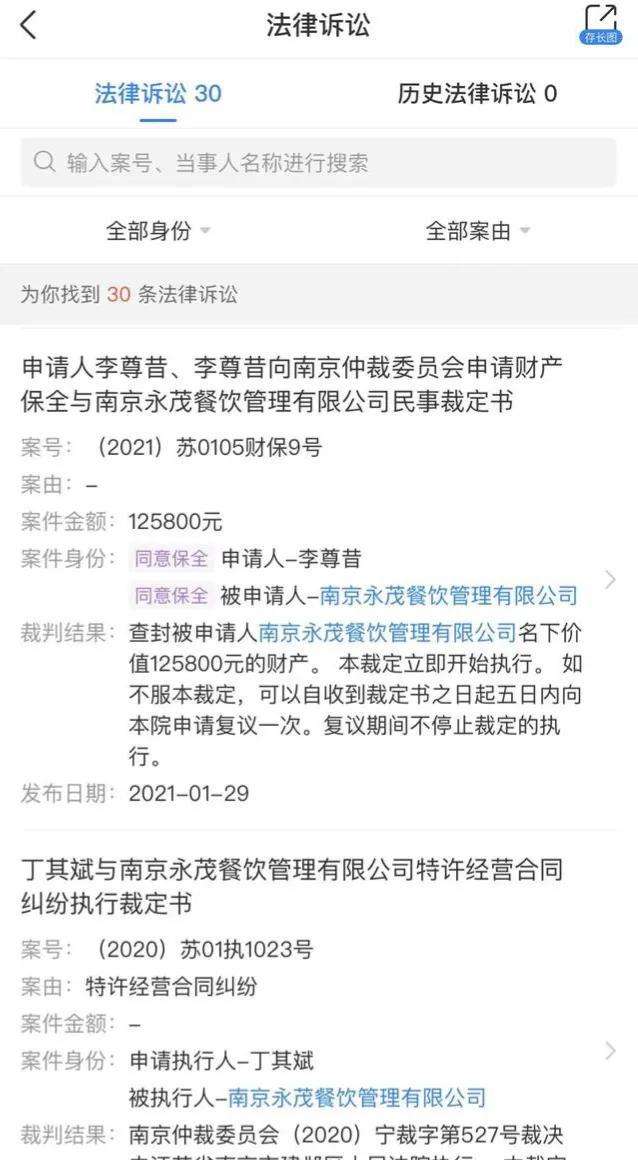
Task: Tap the case number search field
Action: pyautogui.click(x=319, y=163)
